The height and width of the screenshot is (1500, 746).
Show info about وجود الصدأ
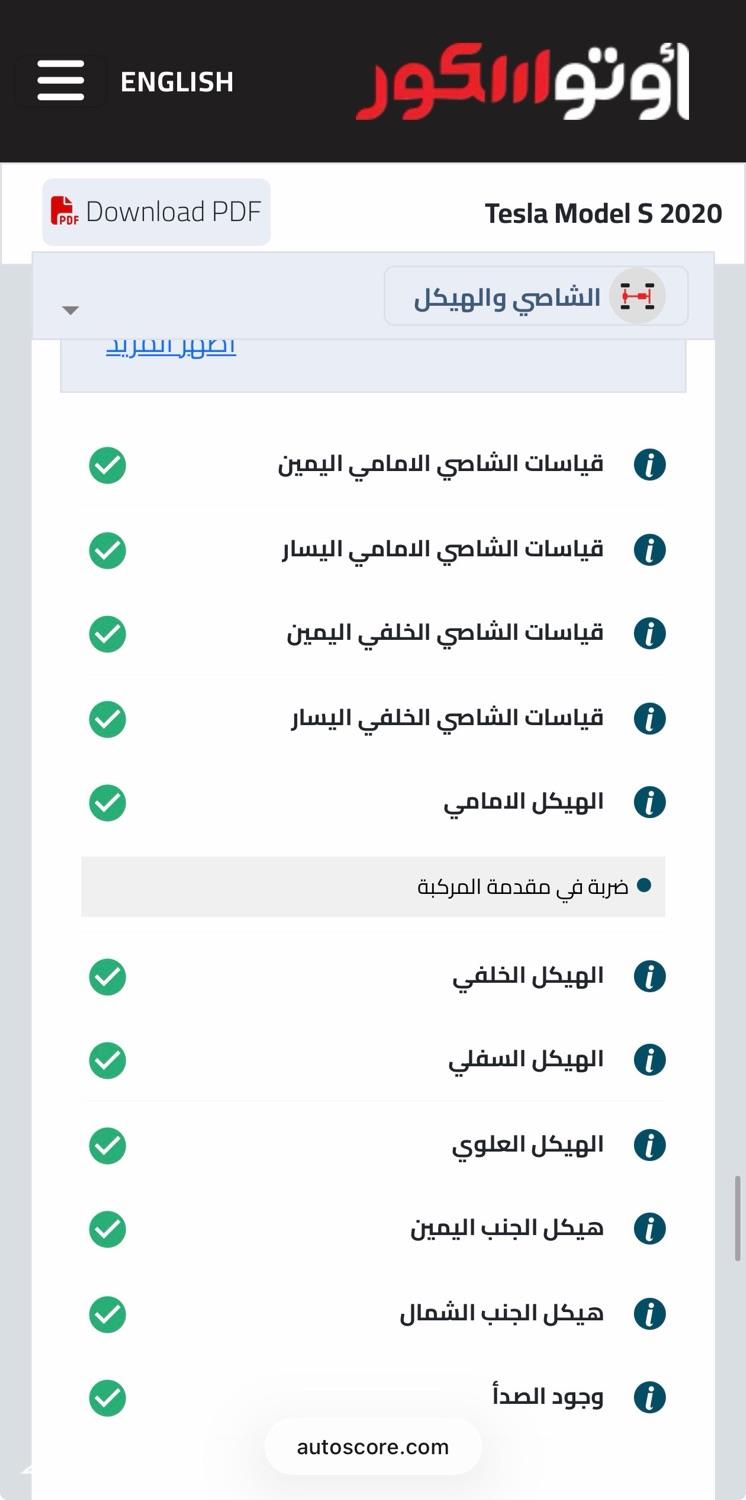click(x=650, y=1397)
